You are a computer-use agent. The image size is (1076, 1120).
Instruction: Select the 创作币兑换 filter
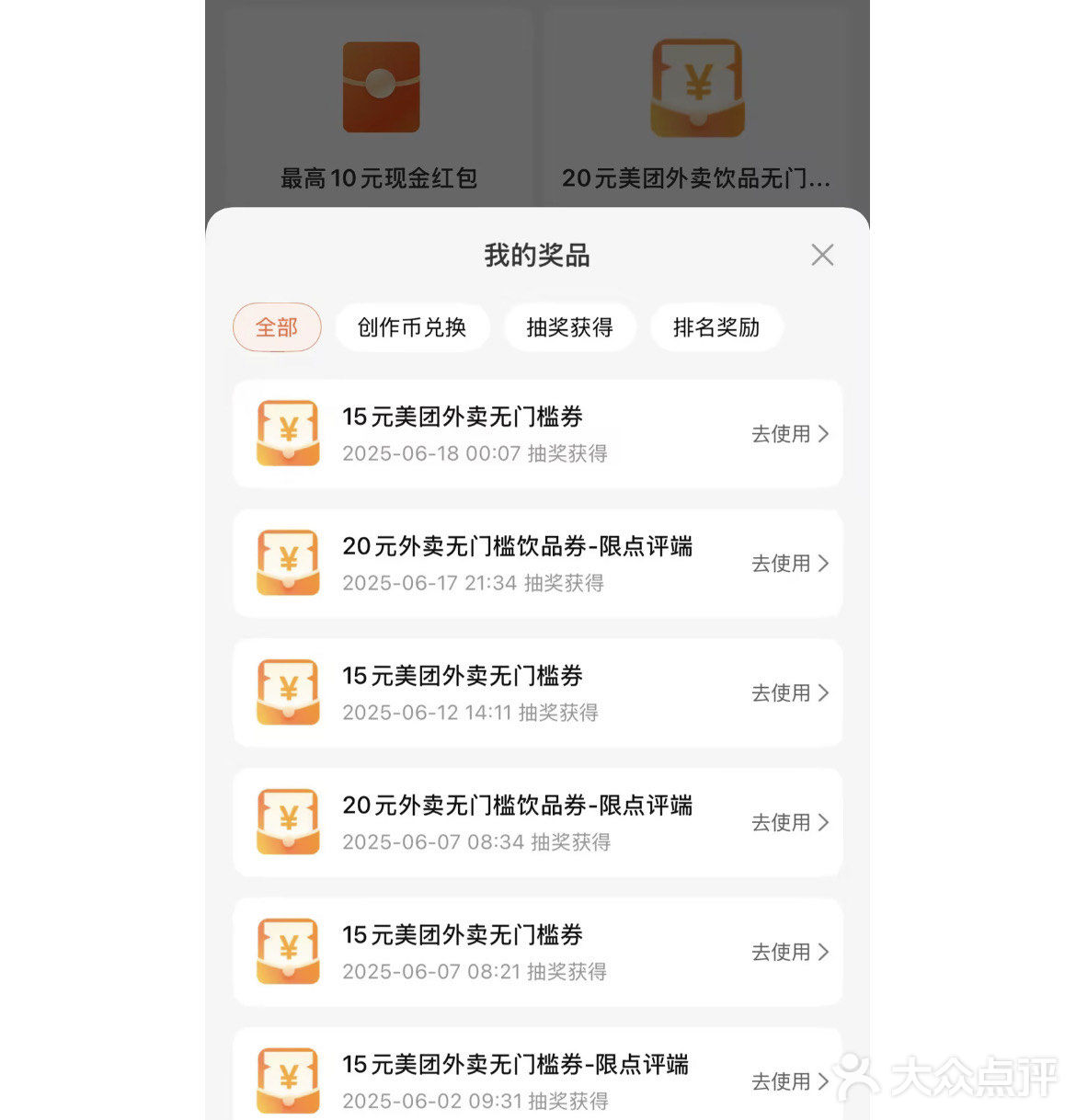click(412, 326)
